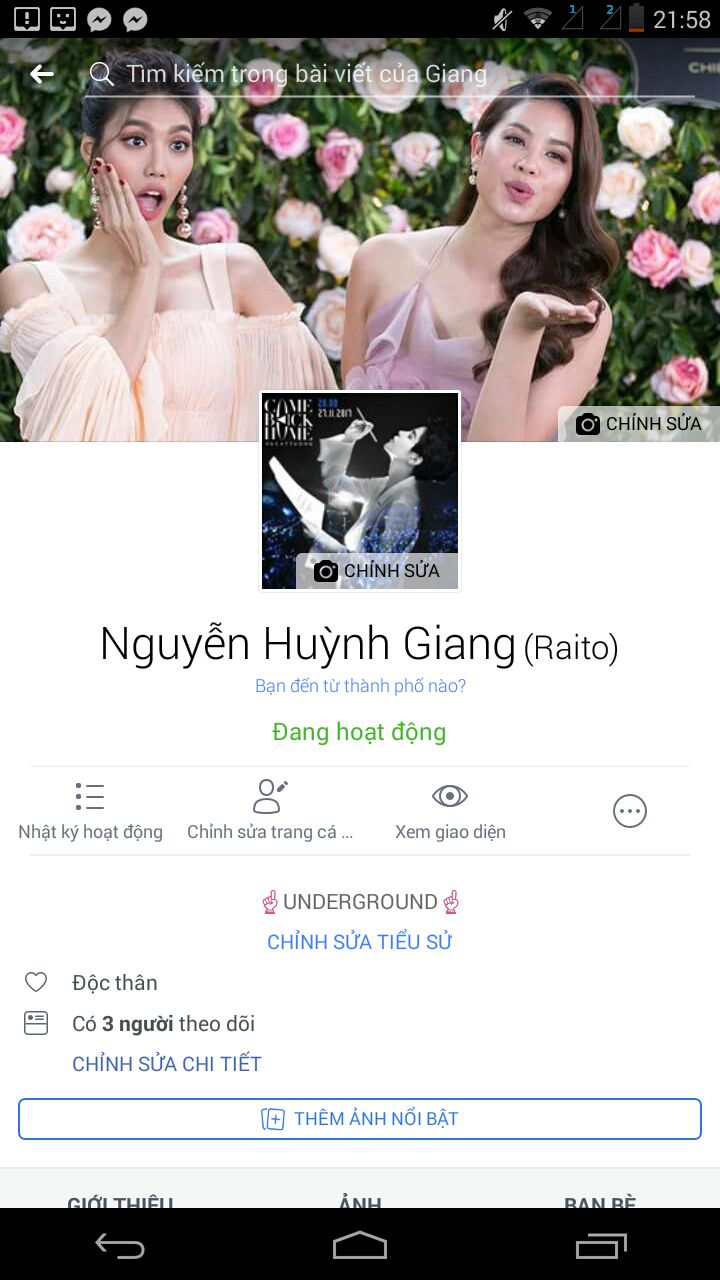Open Nhật ký hoạt động

pyautogui.click(x=90, y=811)
